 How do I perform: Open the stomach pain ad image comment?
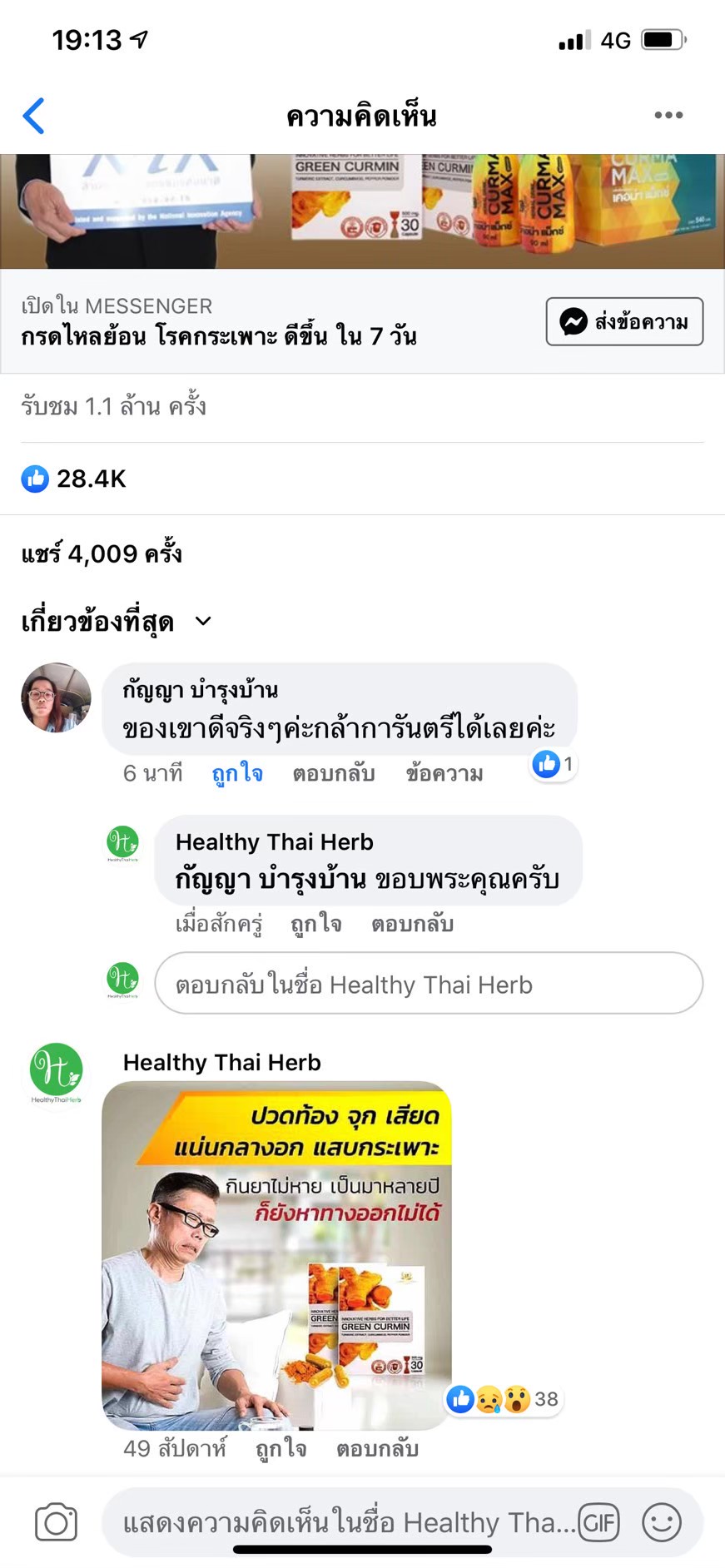point(276,1255)
